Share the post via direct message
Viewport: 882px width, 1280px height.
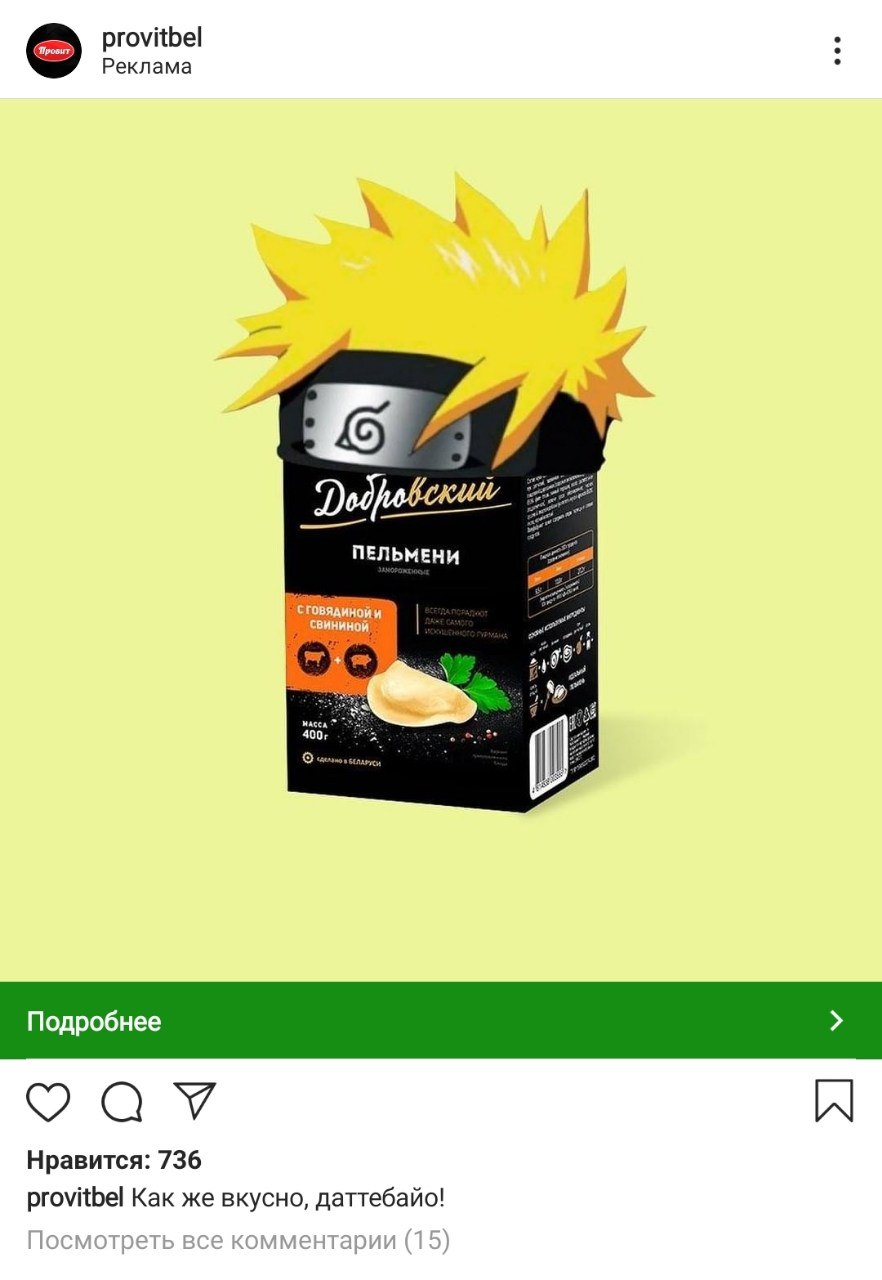[x=195, y=1100]
